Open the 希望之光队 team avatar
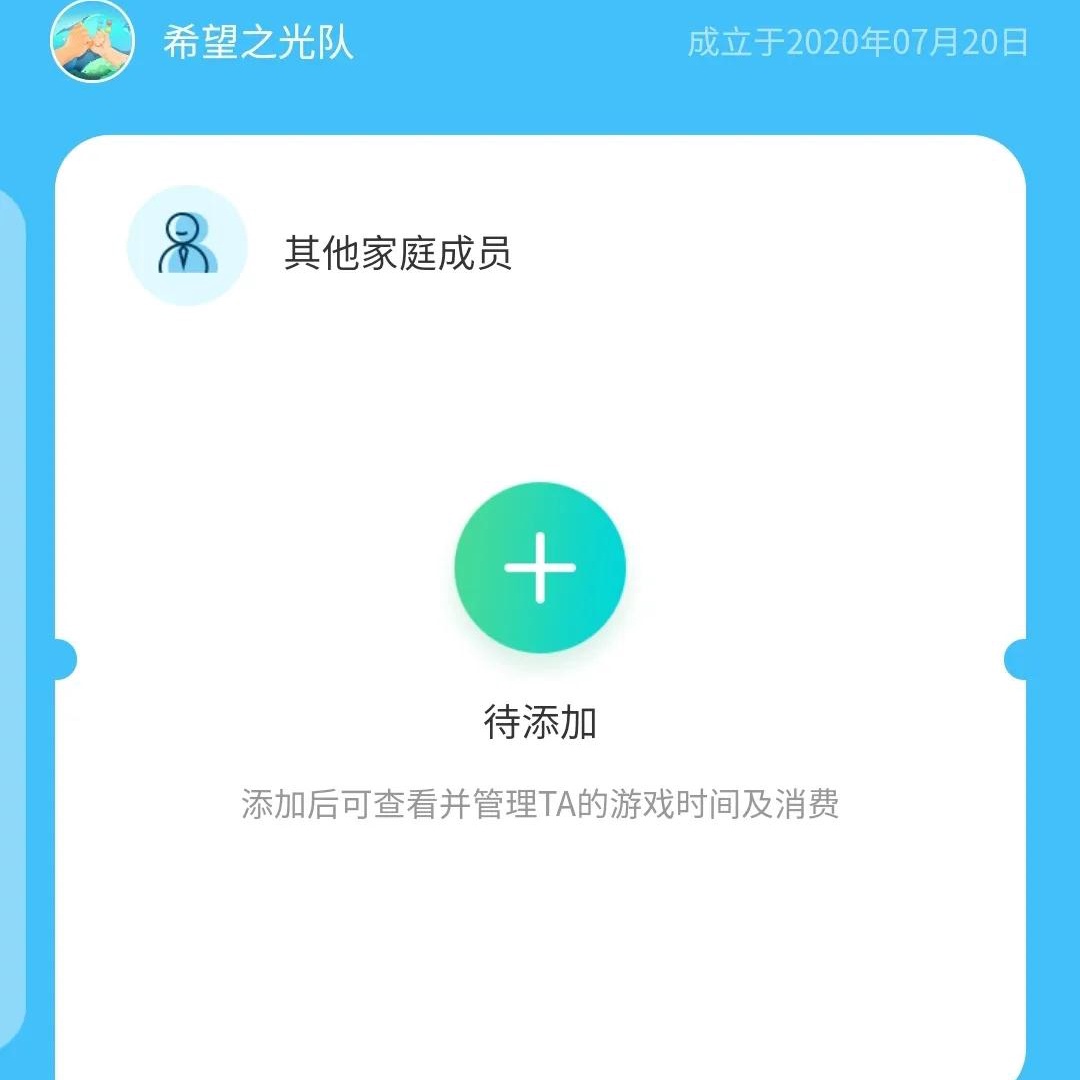This screenshot has width=1080, height=1080. click(x=92, y=41)
